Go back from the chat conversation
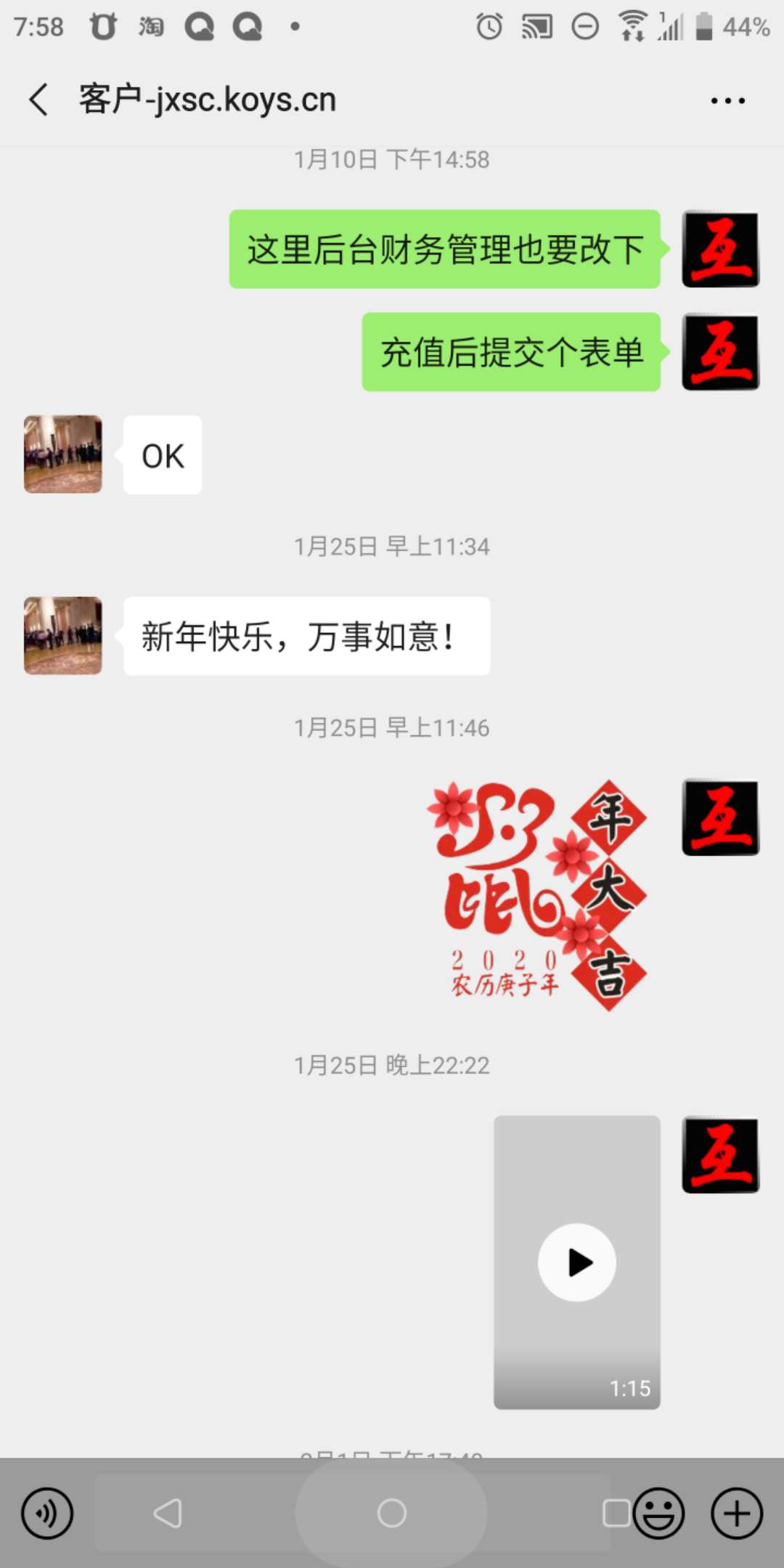Image resolution: width=784 pixels, height=1568 pixels. [x=39, y=99]
